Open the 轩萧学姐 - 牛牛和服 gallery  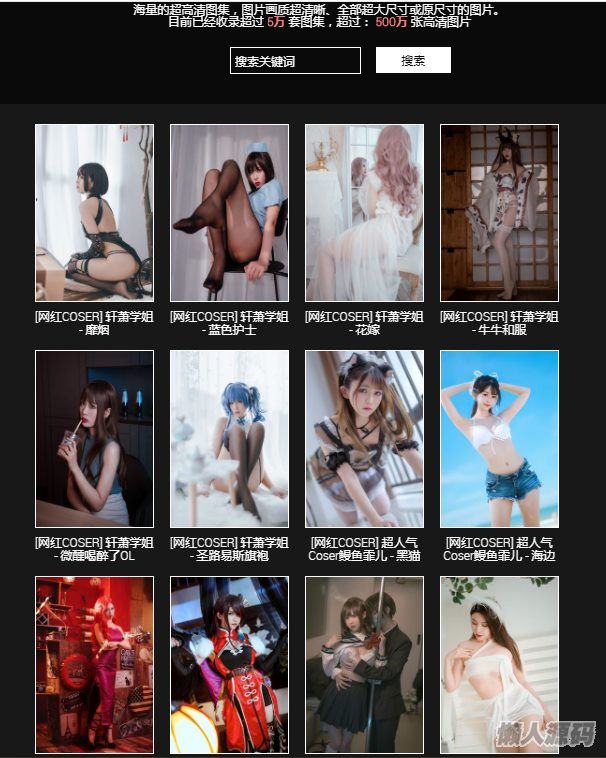499,213
